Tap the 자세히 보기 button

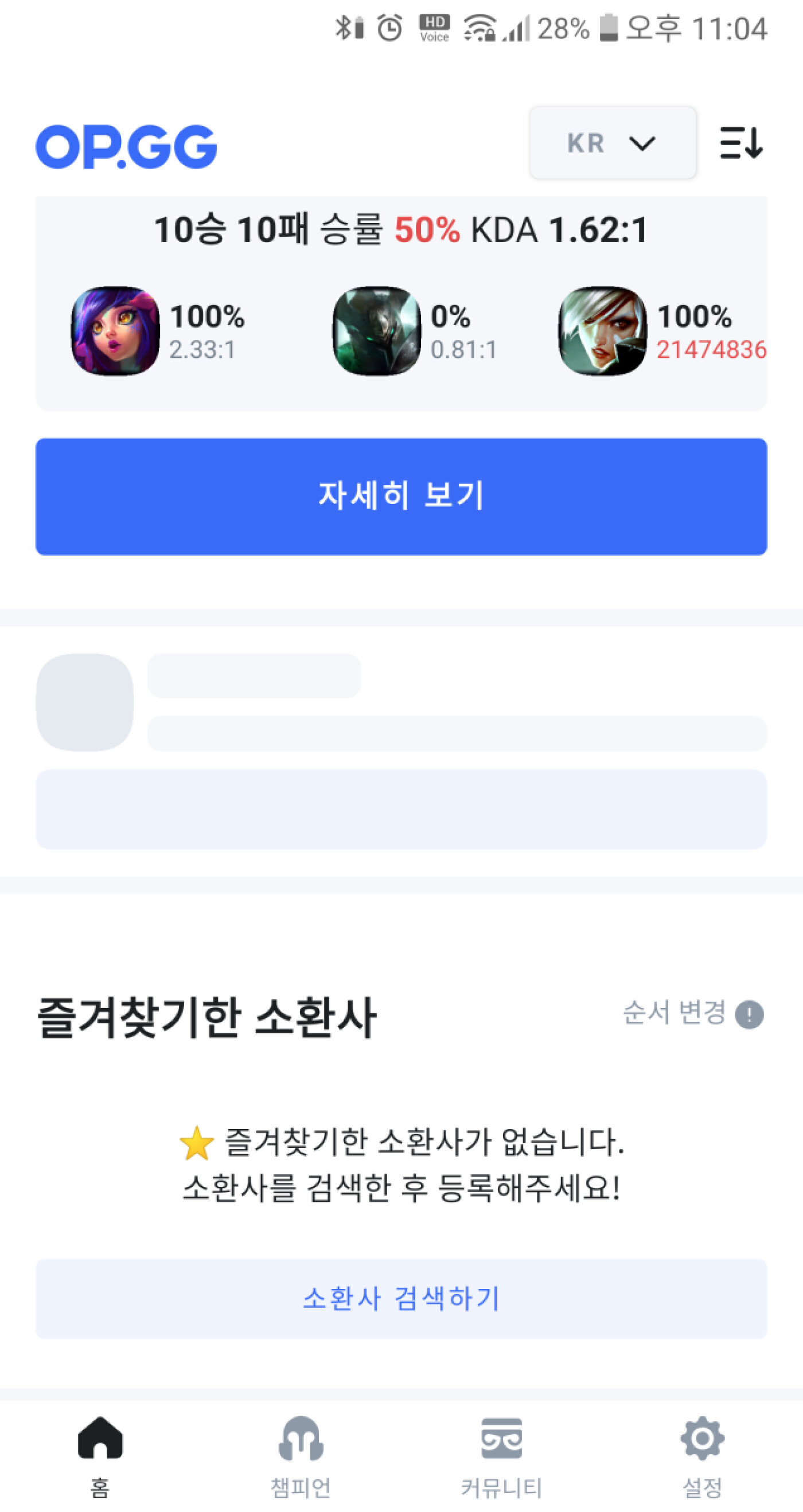401,496
